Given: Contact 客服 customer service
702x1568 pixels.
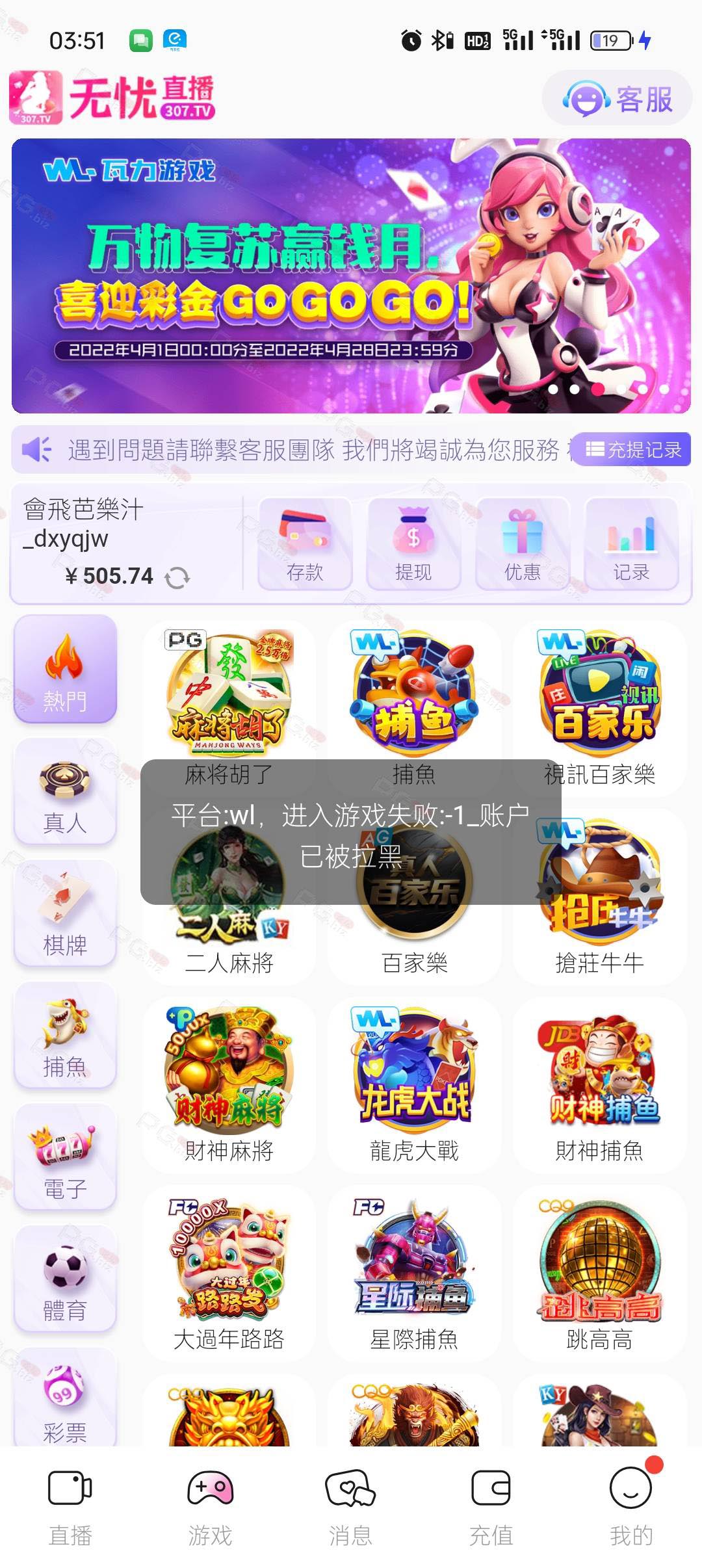Looking at the screenshot, I should click(617, 99).
